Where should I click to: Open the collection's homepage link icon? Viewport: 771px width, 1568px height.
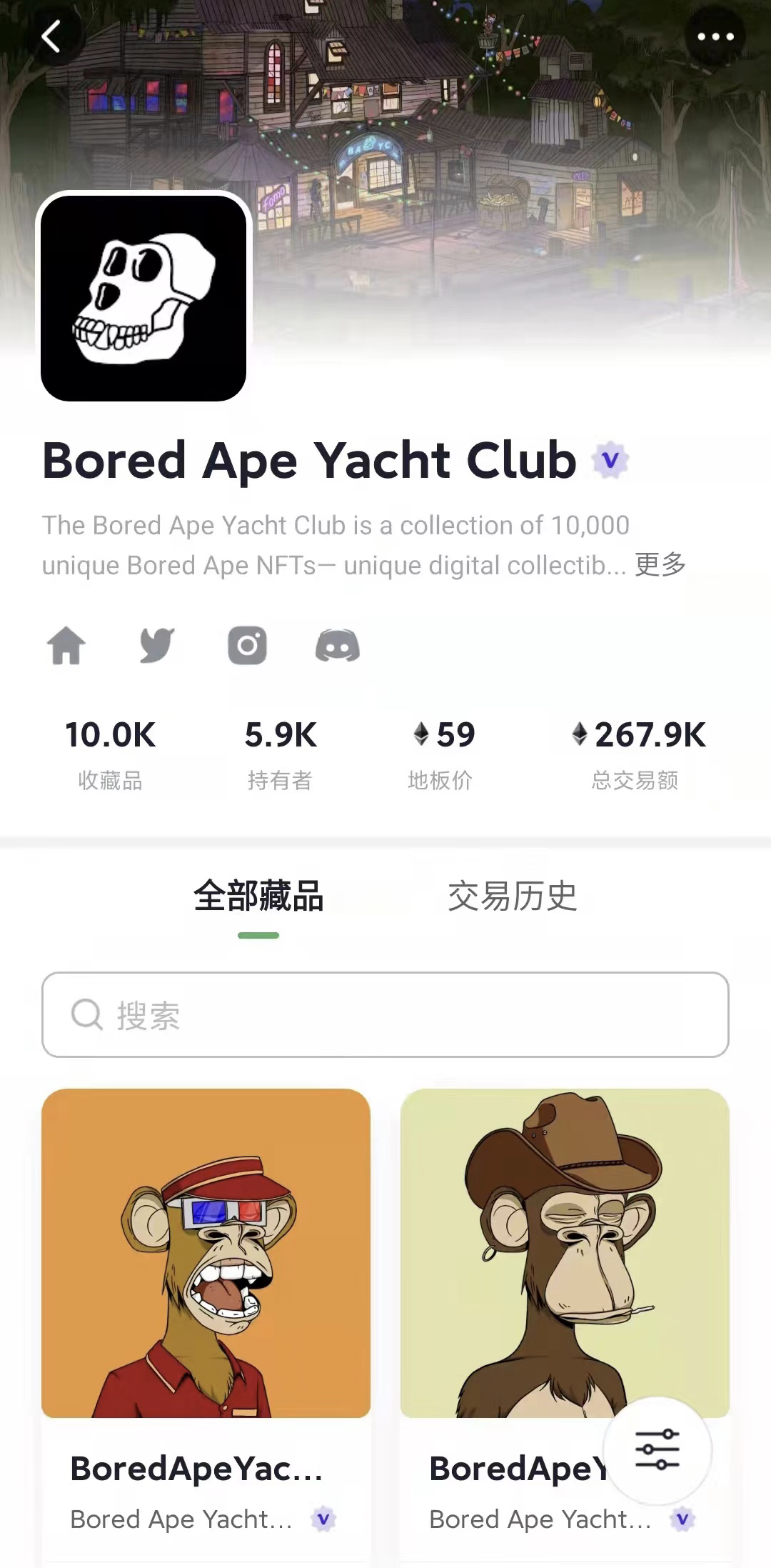tap(66, 646)
